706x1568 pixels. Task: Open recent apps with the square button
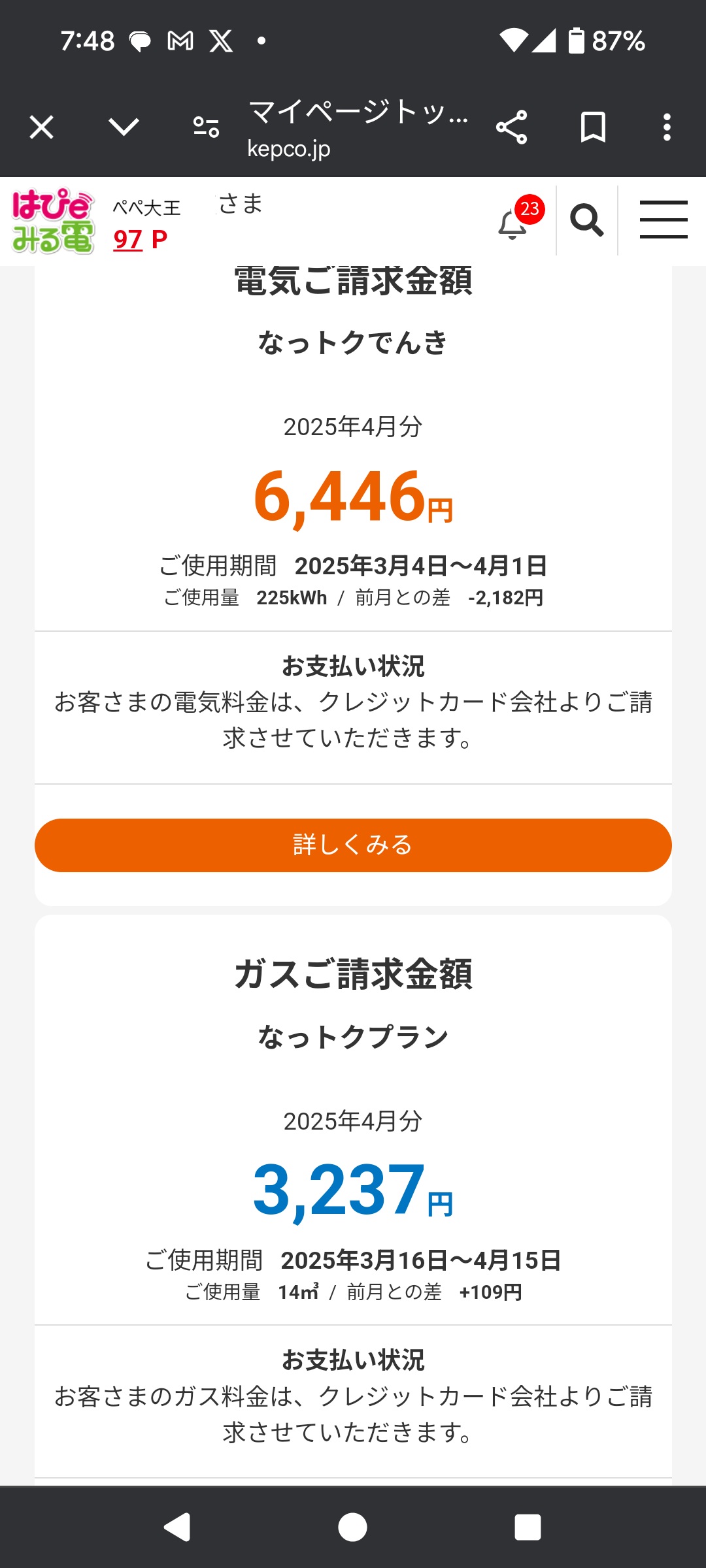pyautogui.click(x=528, y=1527)
